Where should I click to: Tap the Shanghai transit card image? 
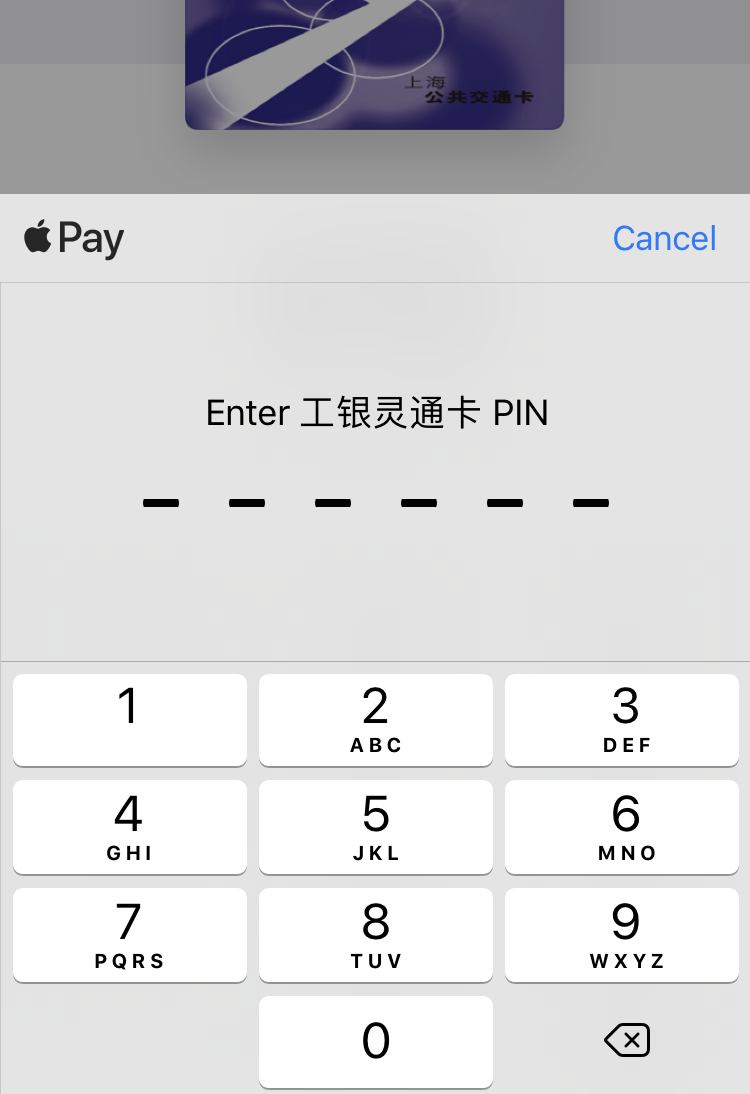[375, 64]
